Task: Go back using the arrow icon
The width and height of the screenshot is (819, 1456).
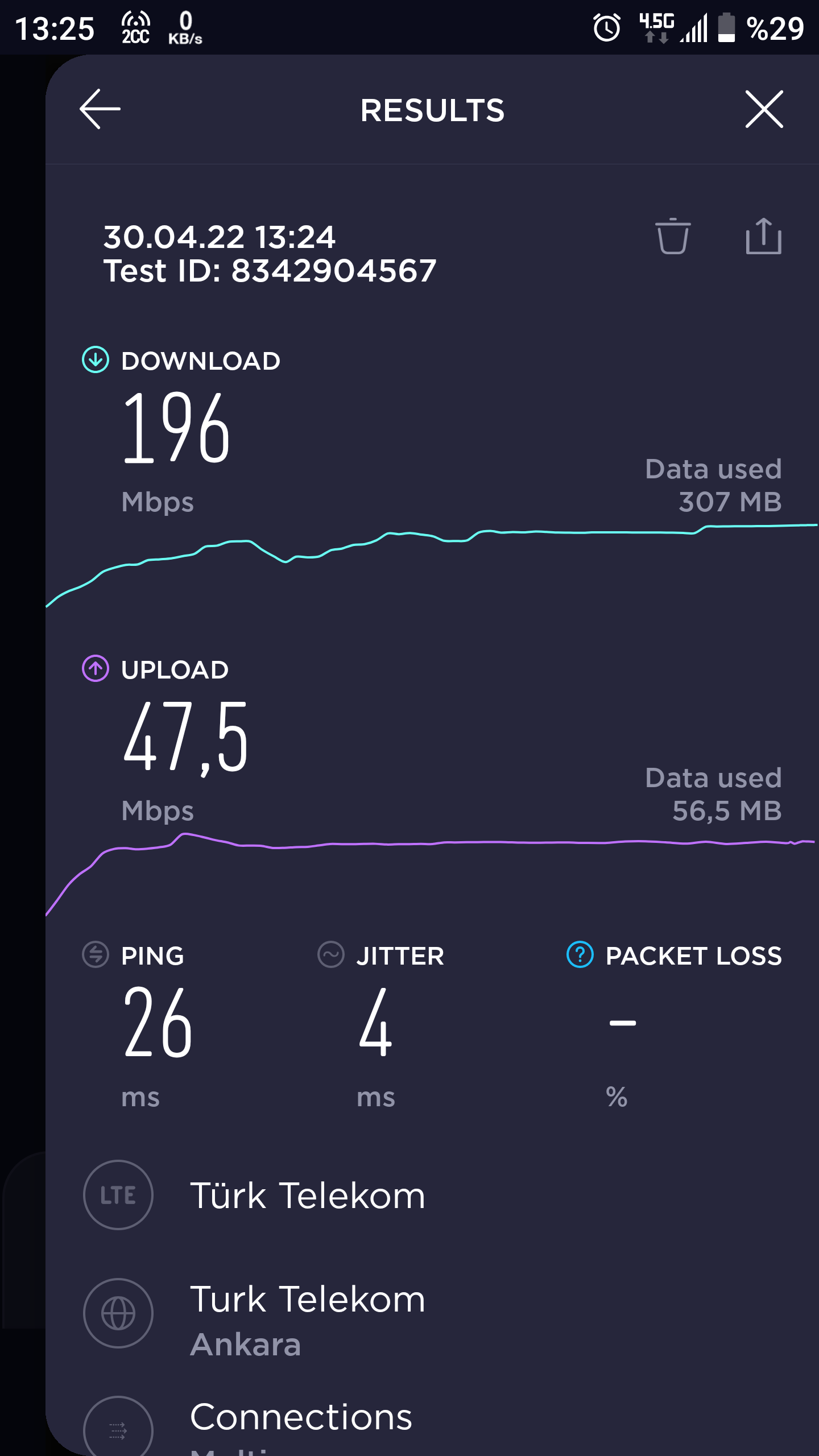Action: coord(100,109)
